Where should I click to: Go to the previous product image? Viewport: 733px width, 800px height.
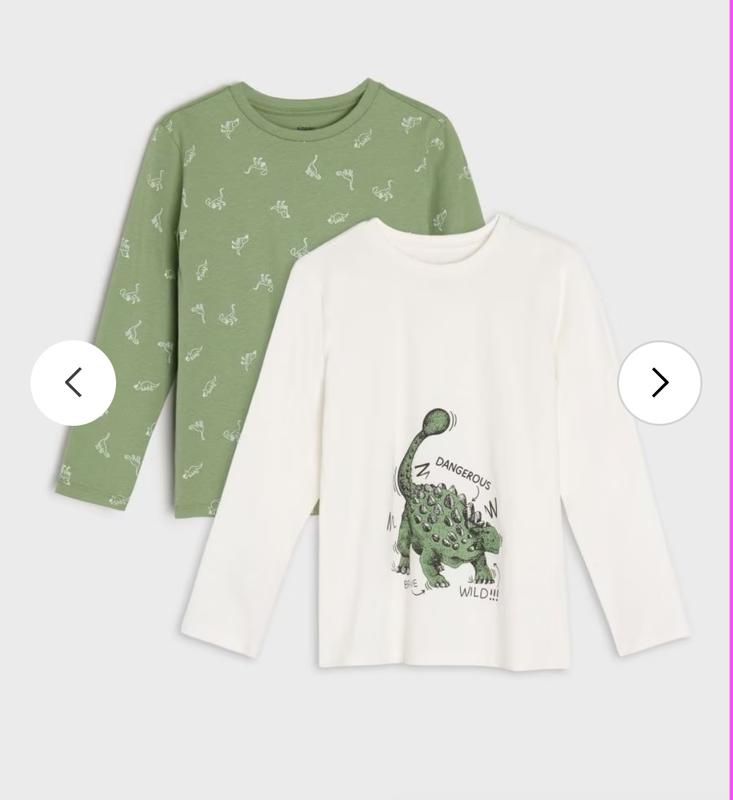tap(73, 383)
